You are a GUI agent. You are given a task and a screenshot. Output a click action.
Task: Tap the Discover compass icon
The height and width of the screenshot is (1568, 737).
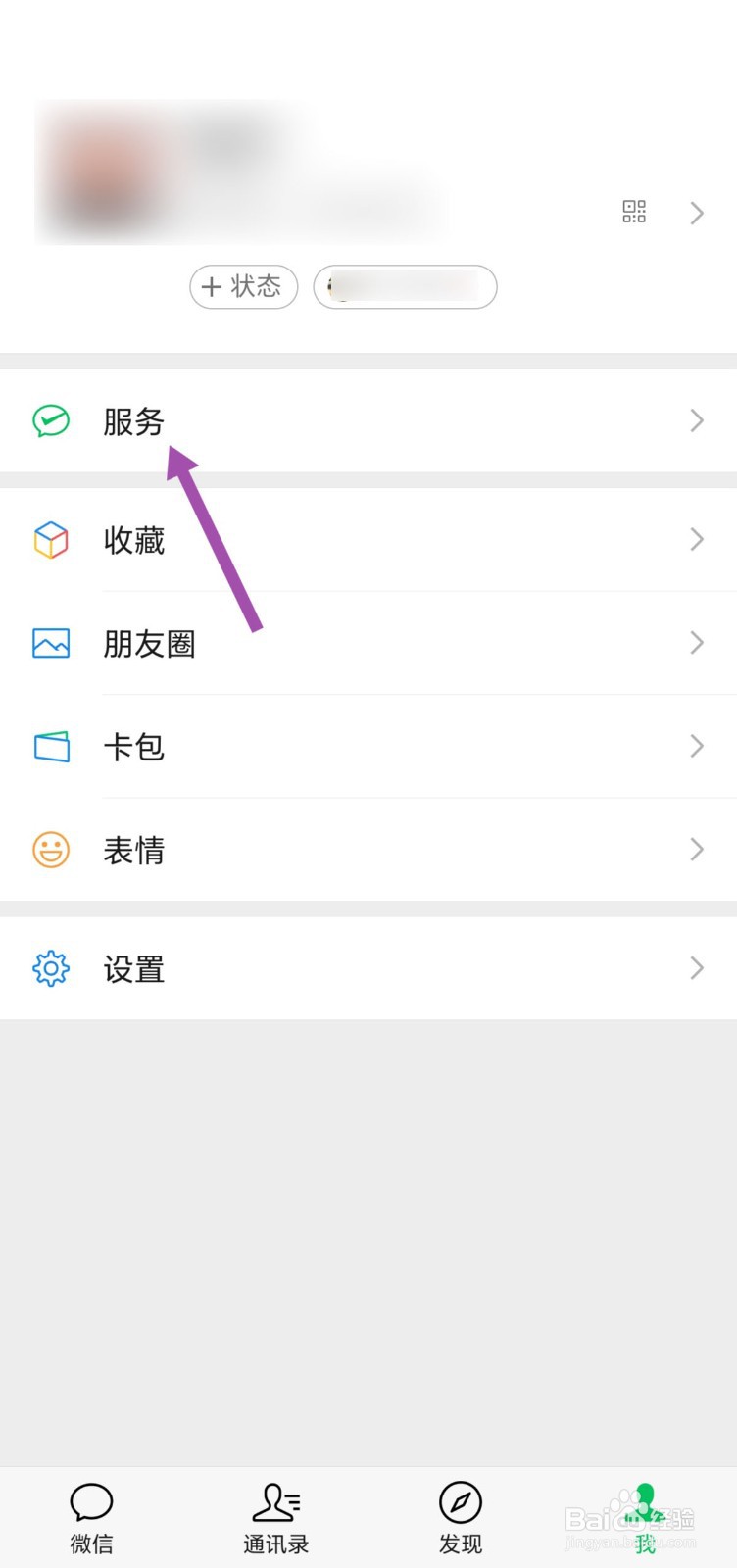click(460, 1499)
